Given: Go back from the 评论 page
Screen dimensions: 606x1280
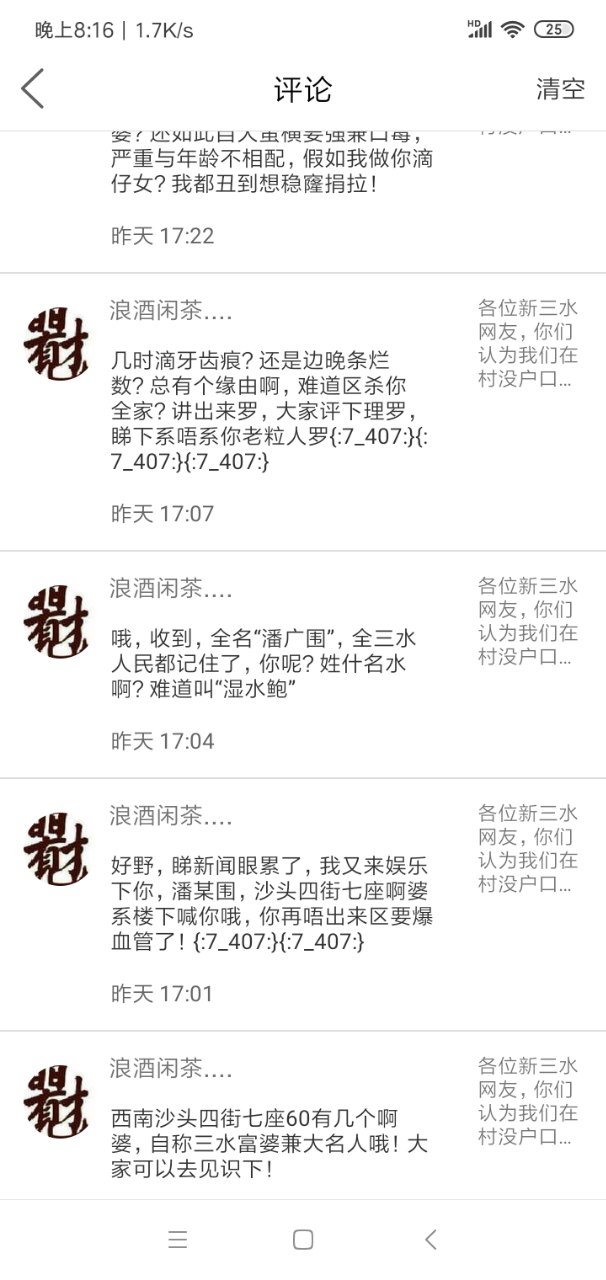Looking at the screenshot, I should pos(33,89).
